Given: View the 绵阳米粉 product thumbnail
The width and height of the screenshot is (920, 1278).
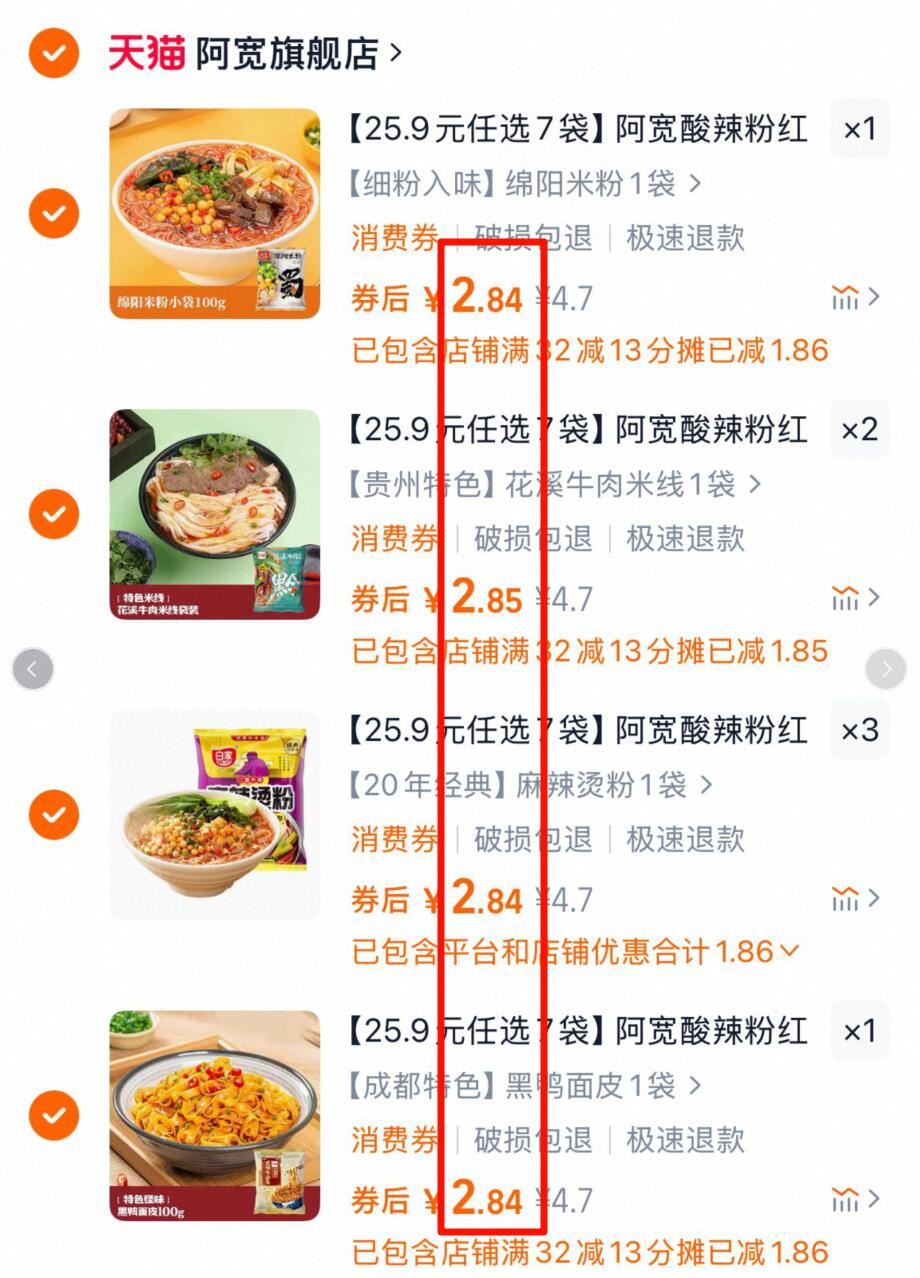Looking at the screenshot, I should coord(213,213).
